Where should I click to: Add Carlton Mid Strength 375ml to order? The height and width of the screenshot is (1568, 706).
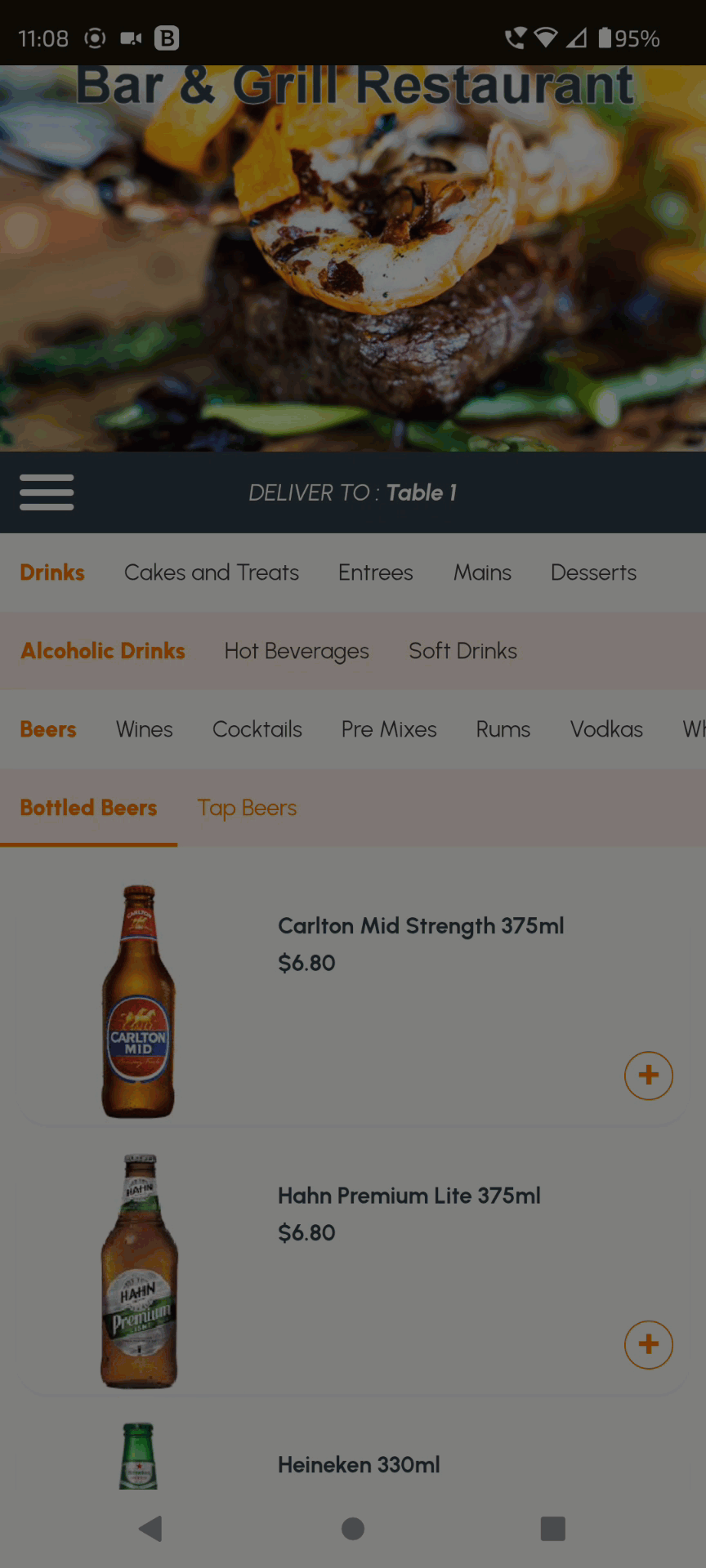pyautogui.click(x=648, y=1075)
